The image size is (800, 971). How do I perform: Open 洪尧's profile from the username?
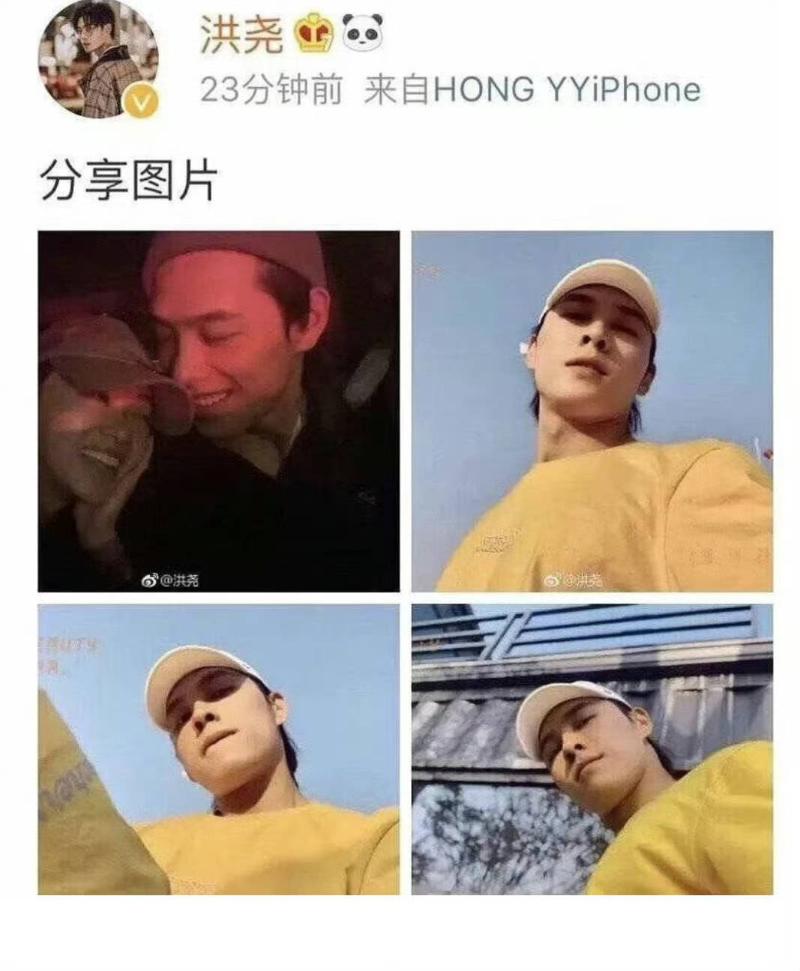pyautogui.click(x=241, y=37)
